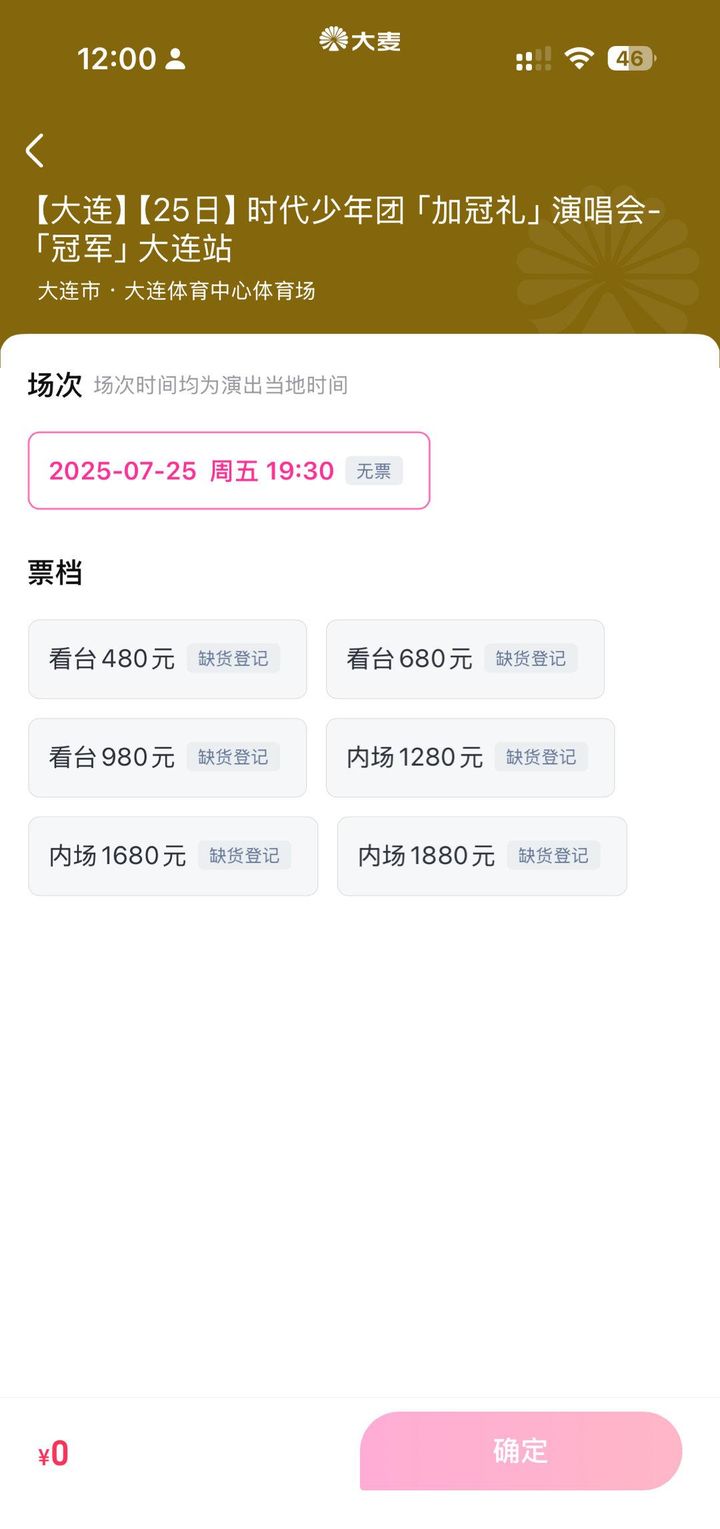Choose the 看台 480元 ticket tier
The width and height of the screenshot is (720, 1529).
[167, 659]
